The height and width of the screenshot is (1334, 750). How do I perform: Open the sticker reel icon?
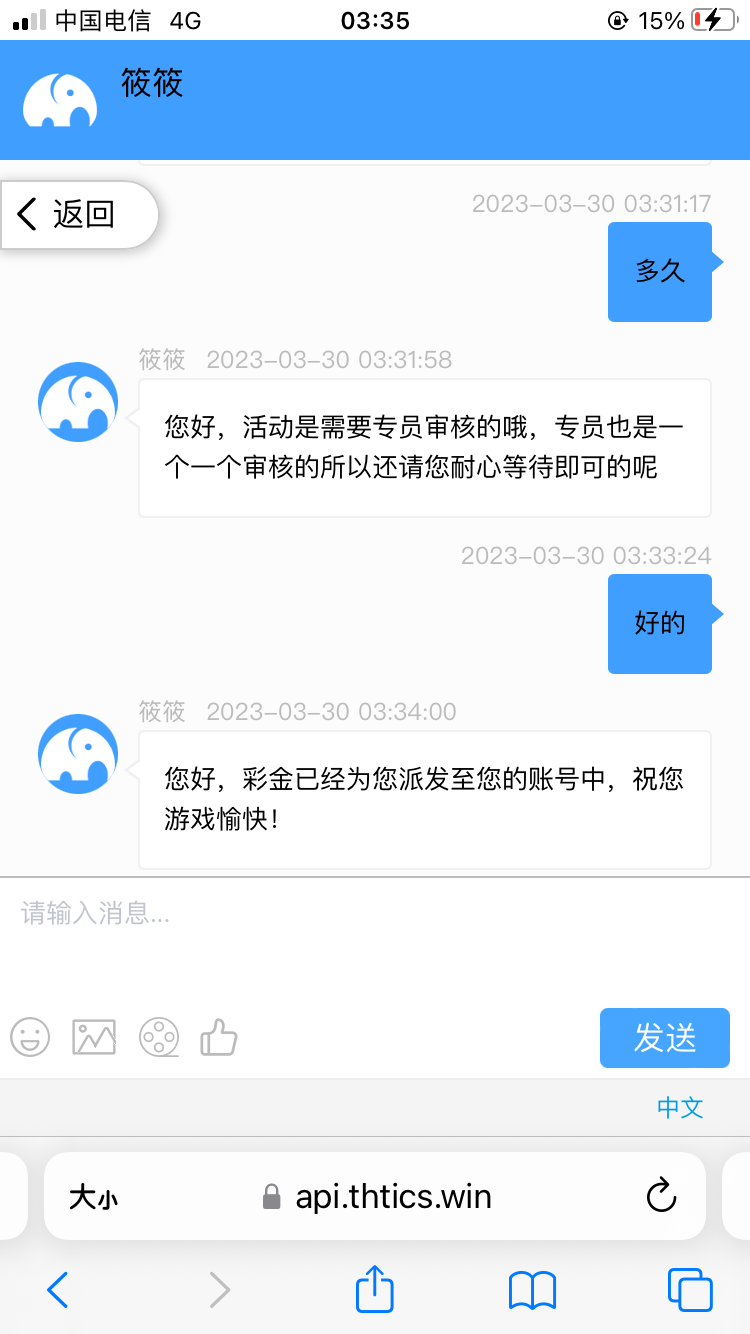(x=159, y=1038)
